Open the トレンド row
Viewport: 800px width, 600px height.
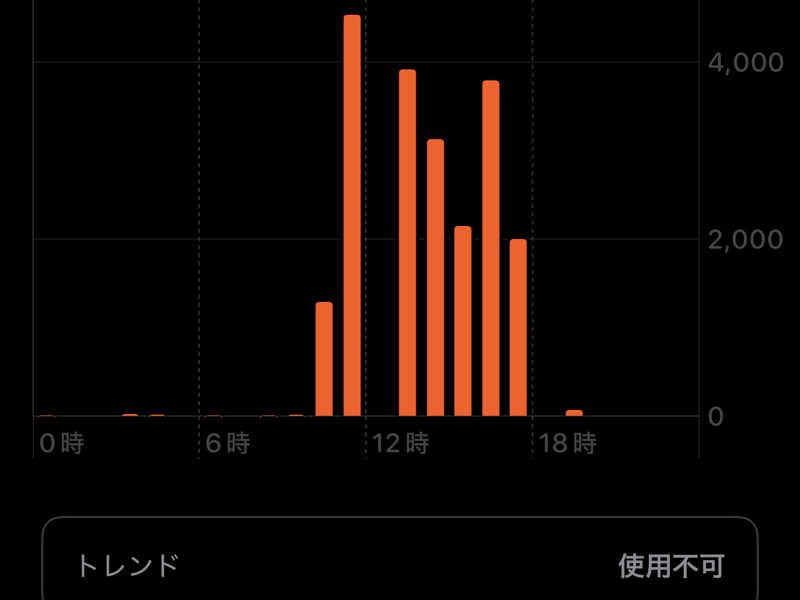(x=398, y=565)
